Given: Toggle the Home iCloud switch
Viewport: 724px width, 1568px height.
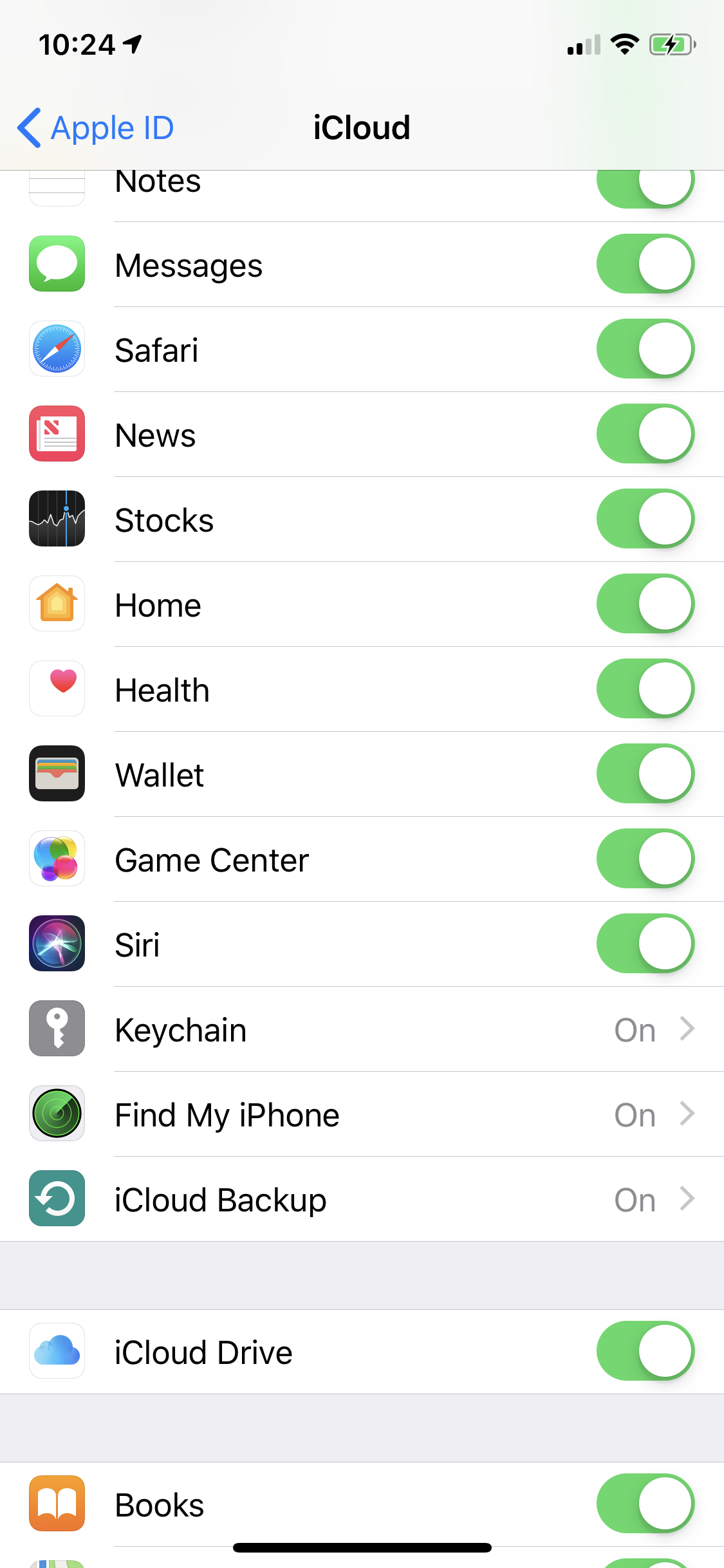Looking at the screenshot, I should tap(645, 604).
